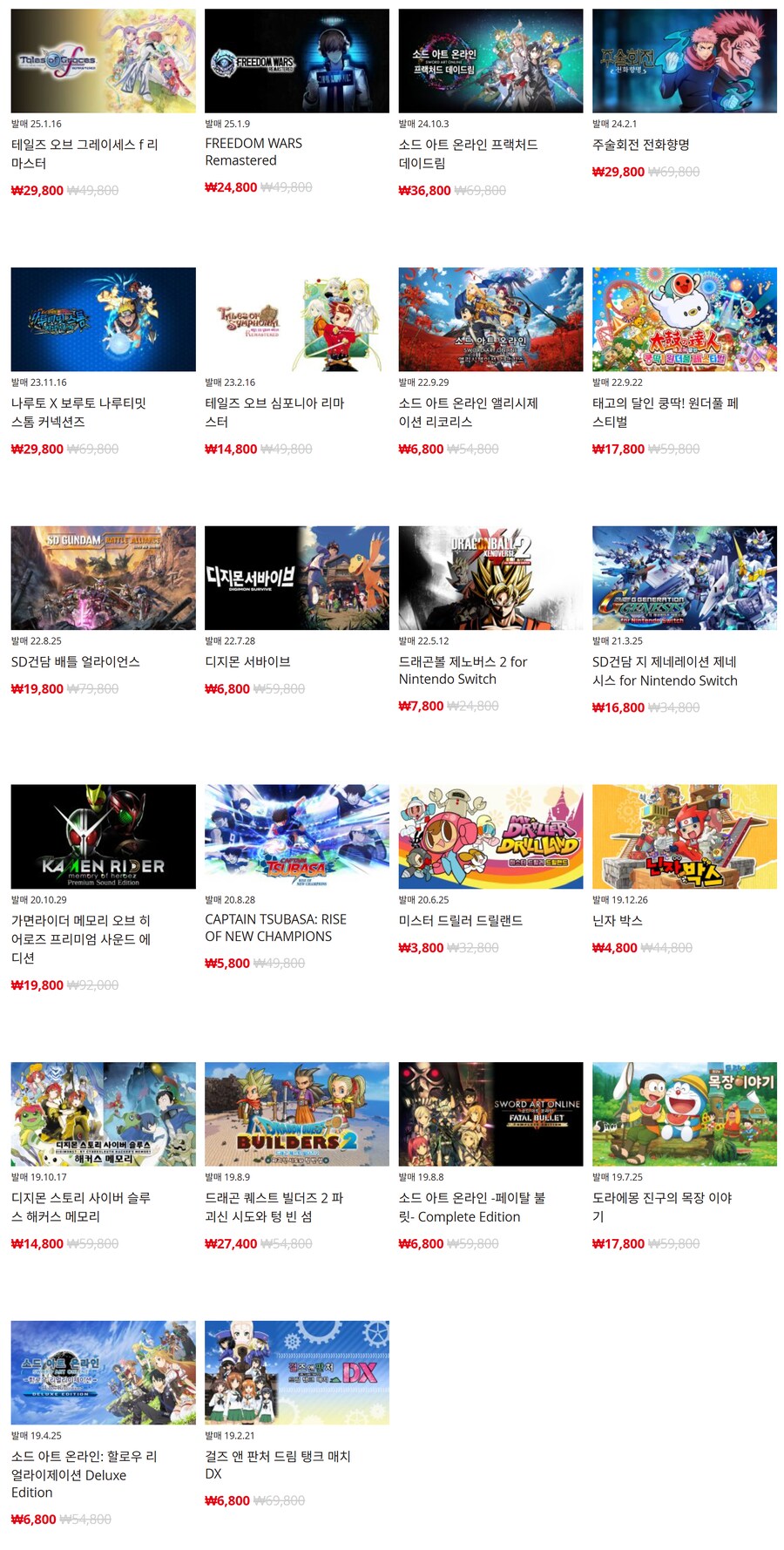Image resolution: width=784 pixels, height=1550 pixels.
Task: Select CAPTAIN TSUBASA: RISE OF NEW CHAMPIONS
Action: point(296,836)
